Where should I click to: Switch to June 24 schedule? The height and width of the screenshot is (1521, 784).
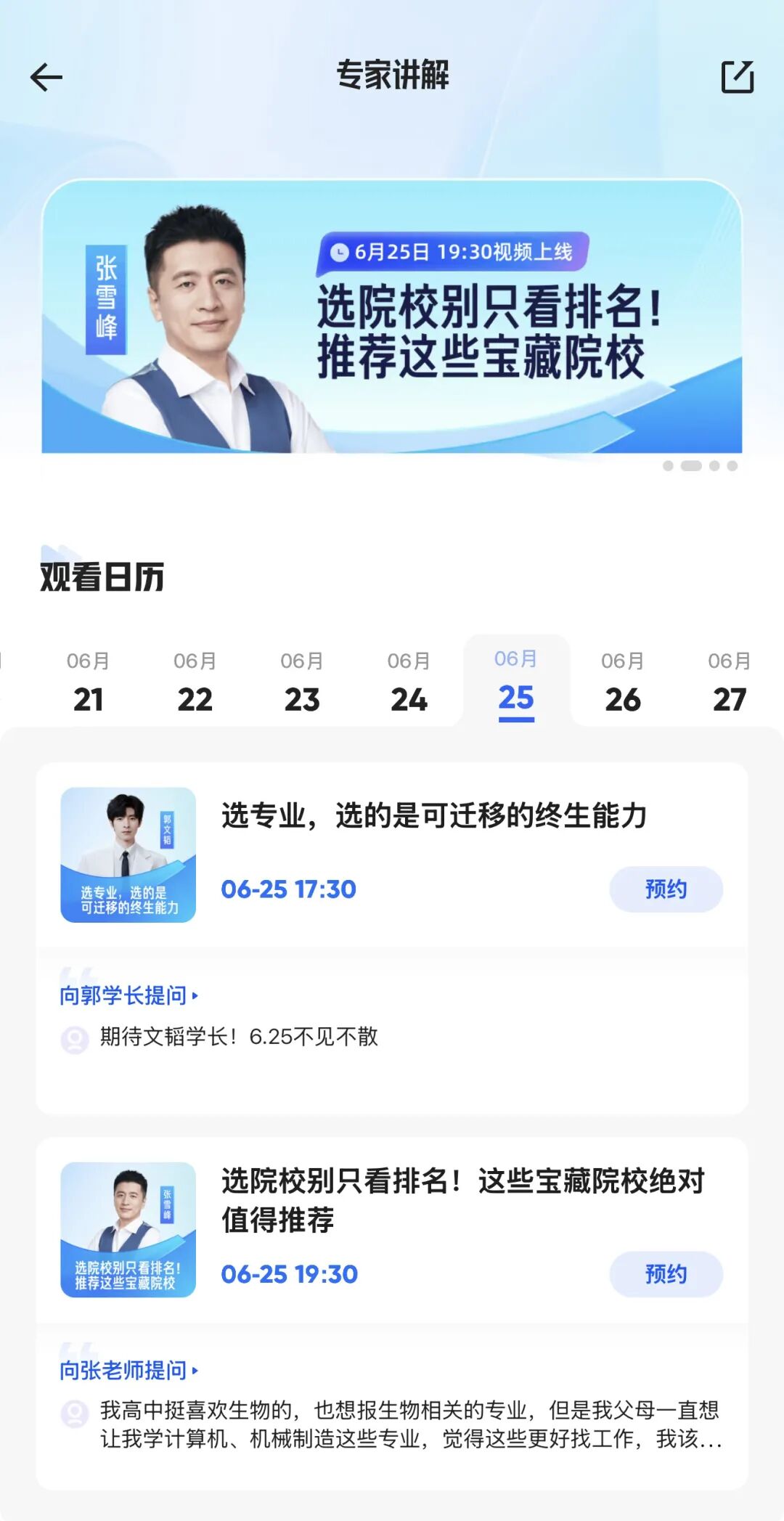(x=409, y=682)
